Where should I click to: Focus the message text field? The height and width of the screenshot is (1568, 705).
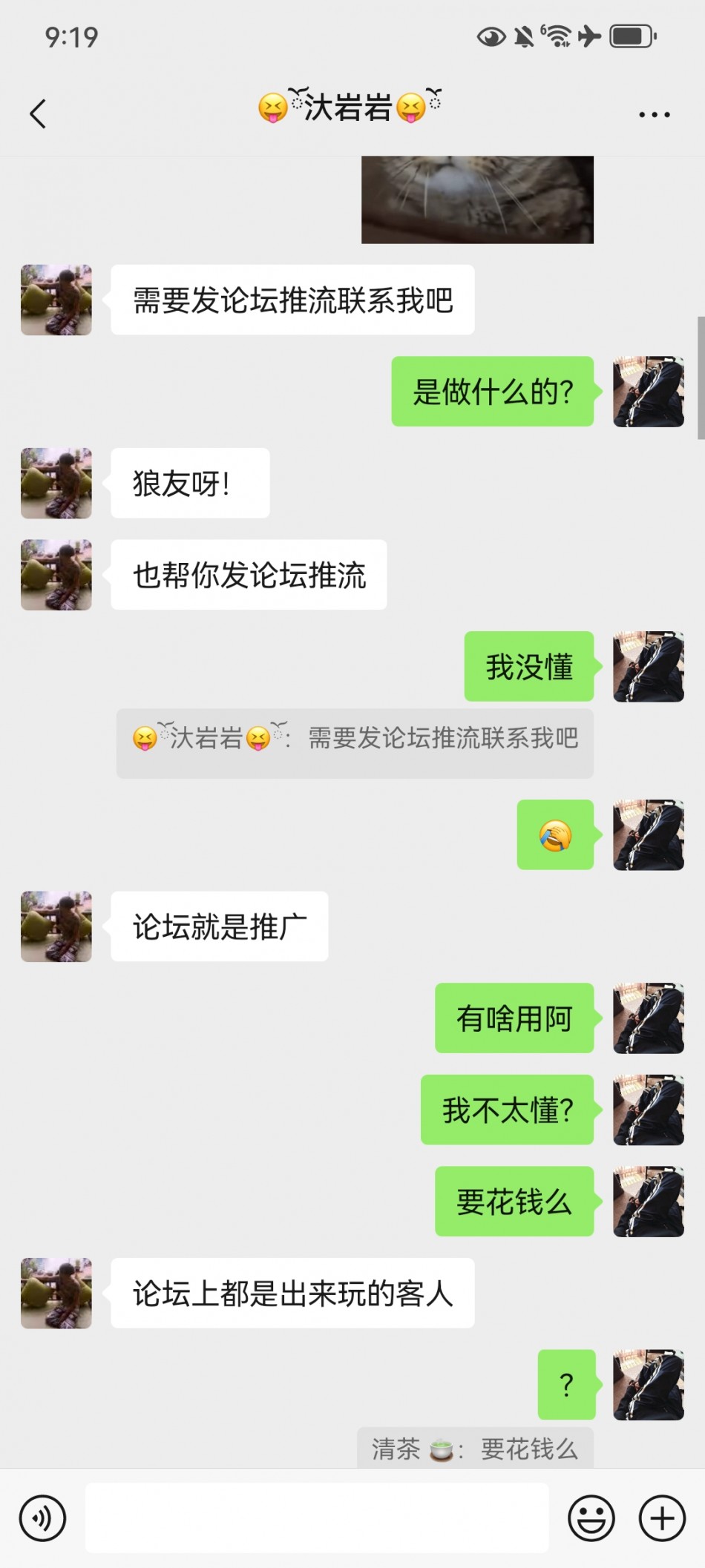(x=317, y=1518)
